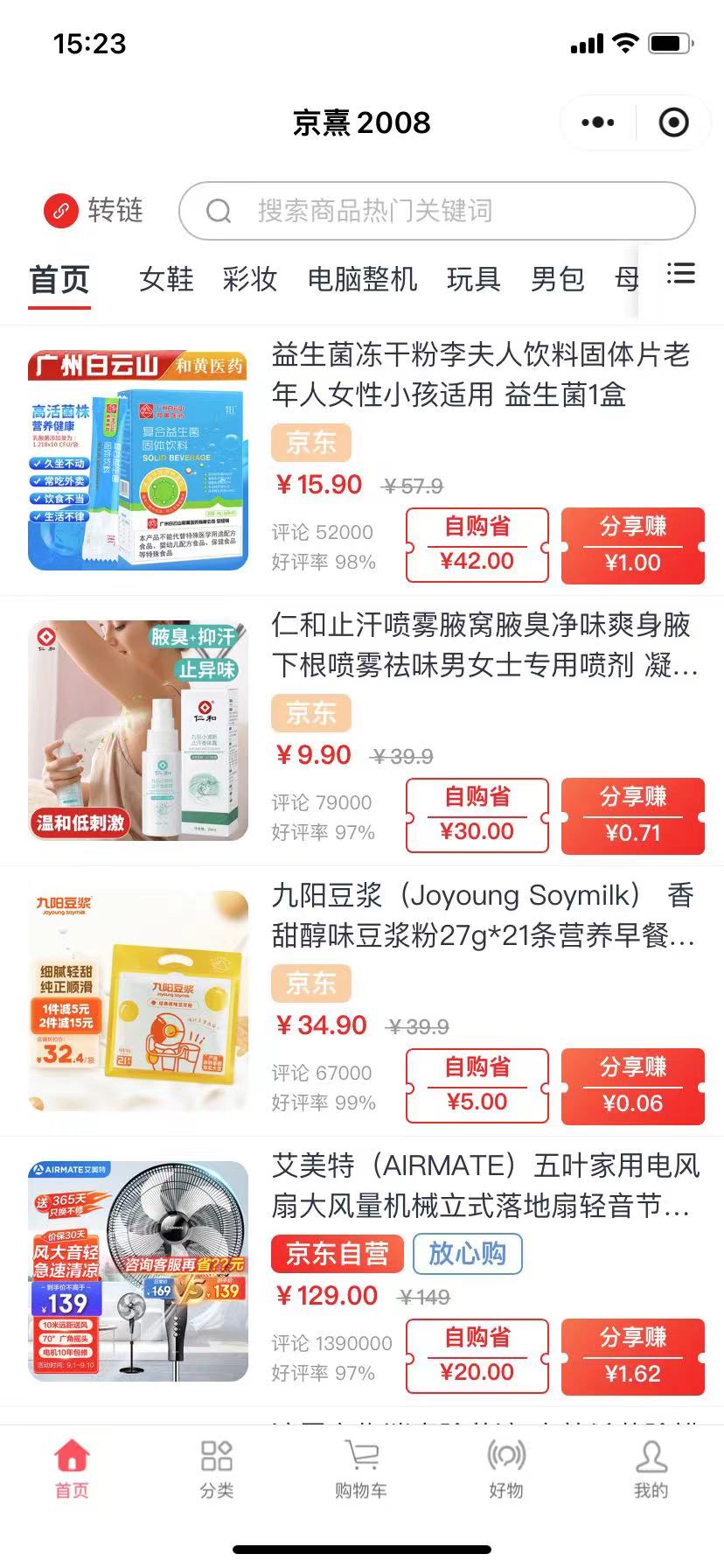Go to the 电脑整机 category tab

362,279
